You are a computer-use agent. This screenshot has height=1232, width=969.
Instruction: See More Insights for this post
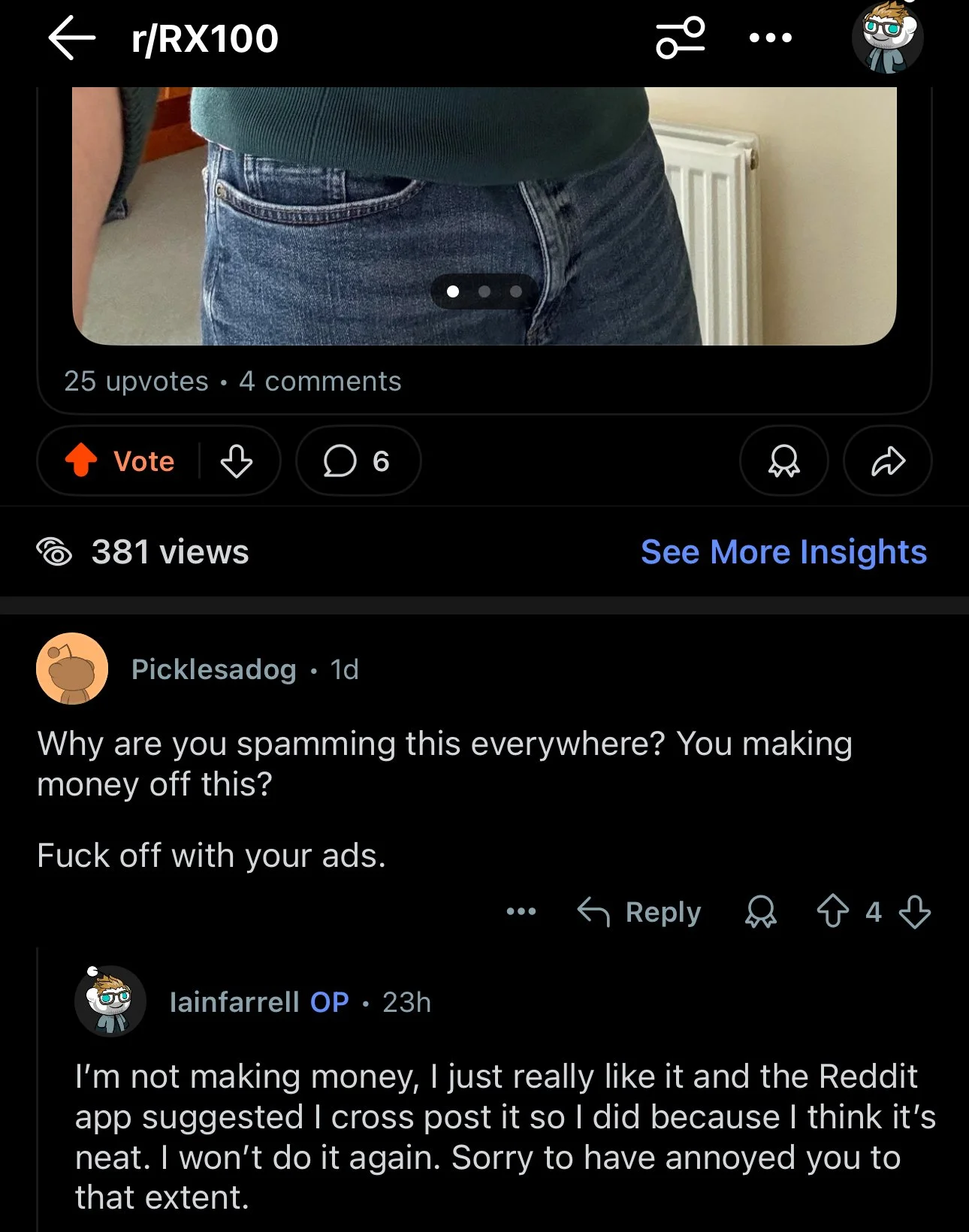pyautogui.click(x=783, y=552)
